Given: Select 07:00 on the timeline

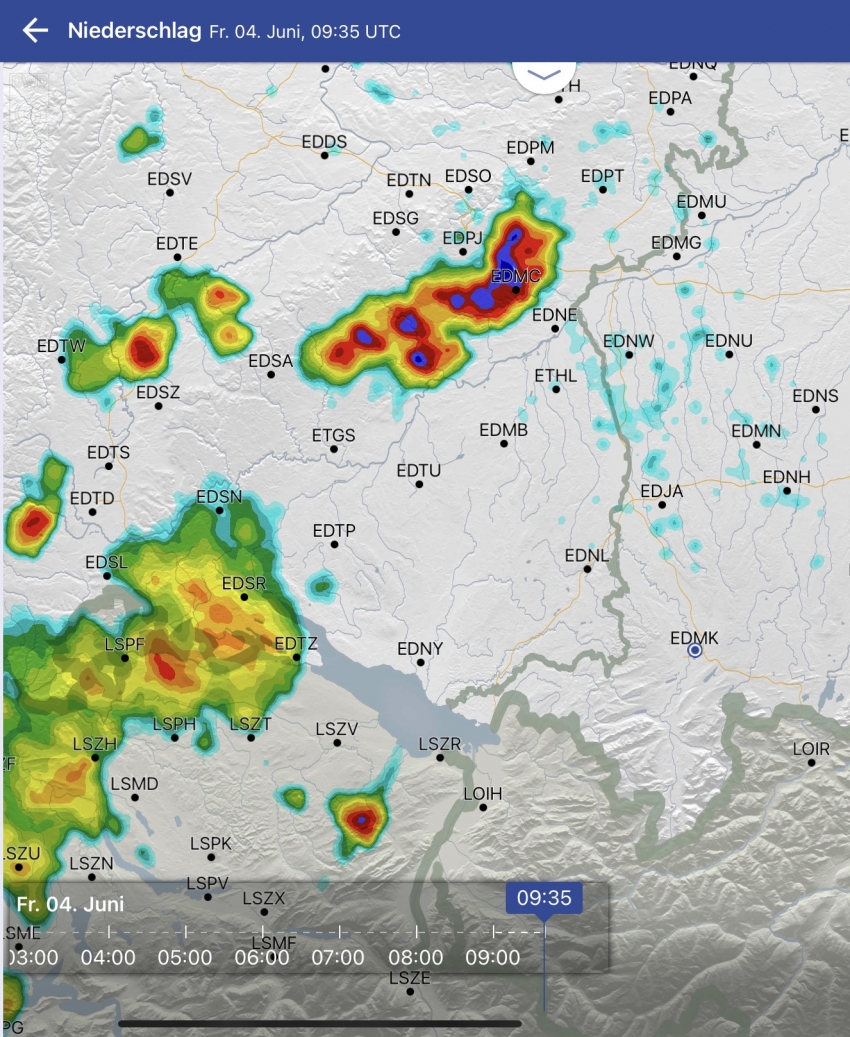Looking at the screenshot, I should pyautogui.click(x=338, y=957).
